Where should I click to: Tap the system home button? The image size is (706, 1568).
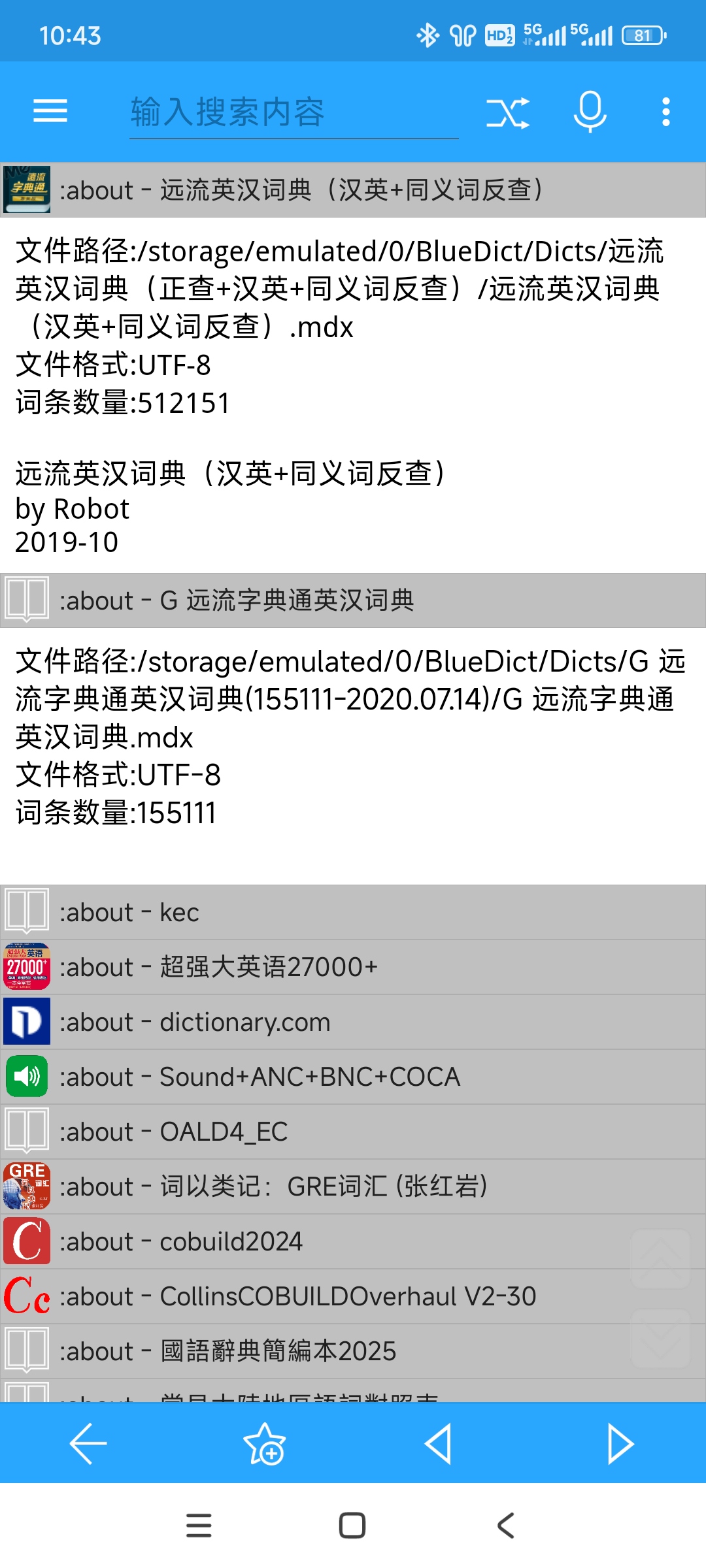click(x=352, y=1526)
